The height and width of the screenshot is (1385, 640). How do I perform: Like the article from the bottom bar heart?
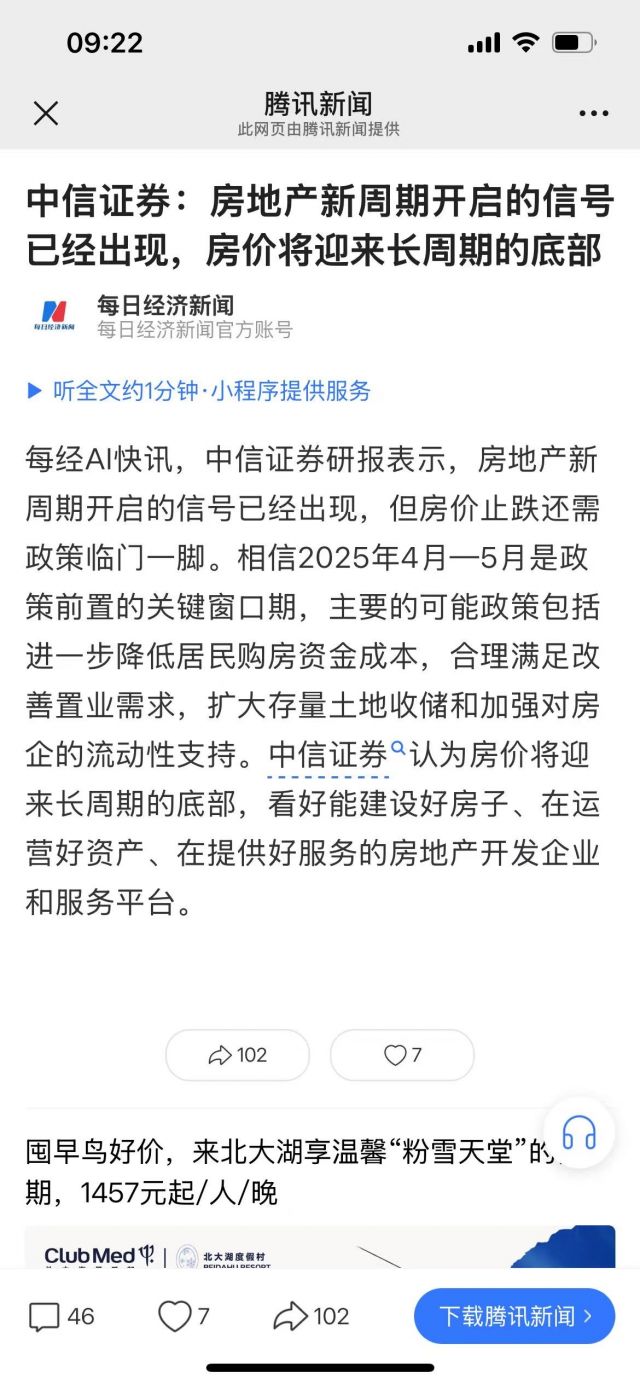point(184,1316)
